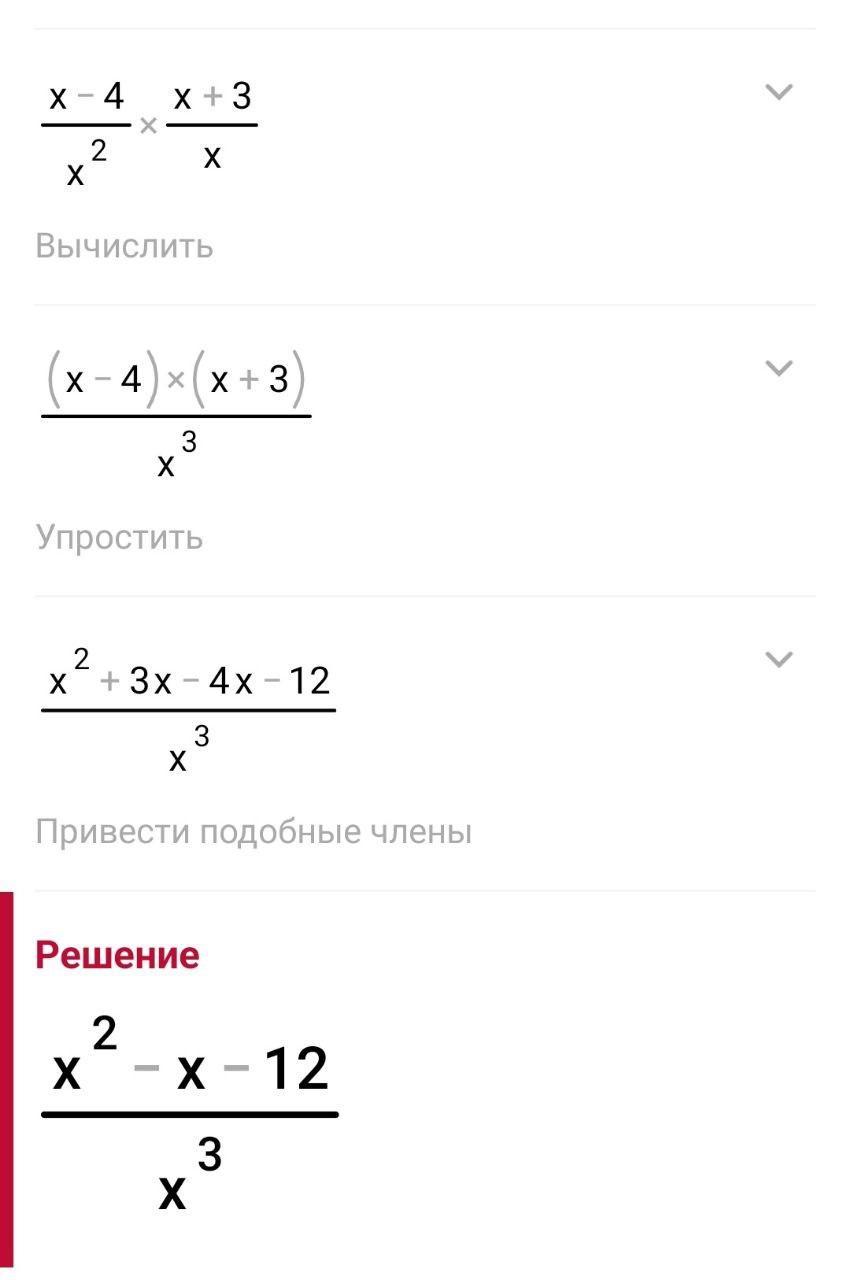Image resolution: width=850 pixels, height=1280 pixels.
Task: Expand the Вычислить step chevron
Action: click(778, 92)
